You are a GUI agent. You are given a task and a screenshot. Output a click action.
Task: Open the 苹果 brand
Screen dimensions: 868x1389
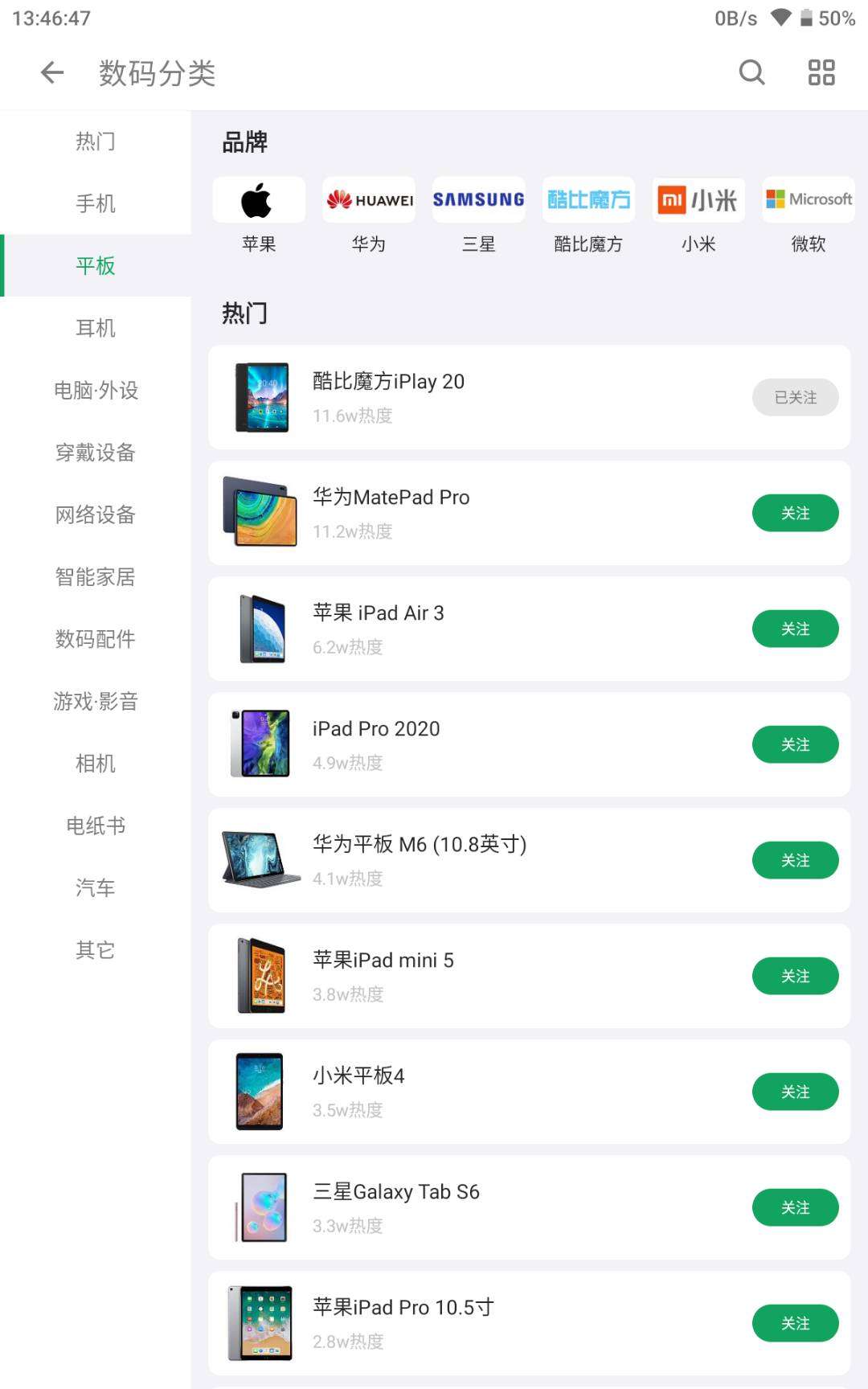click(259, 215)
